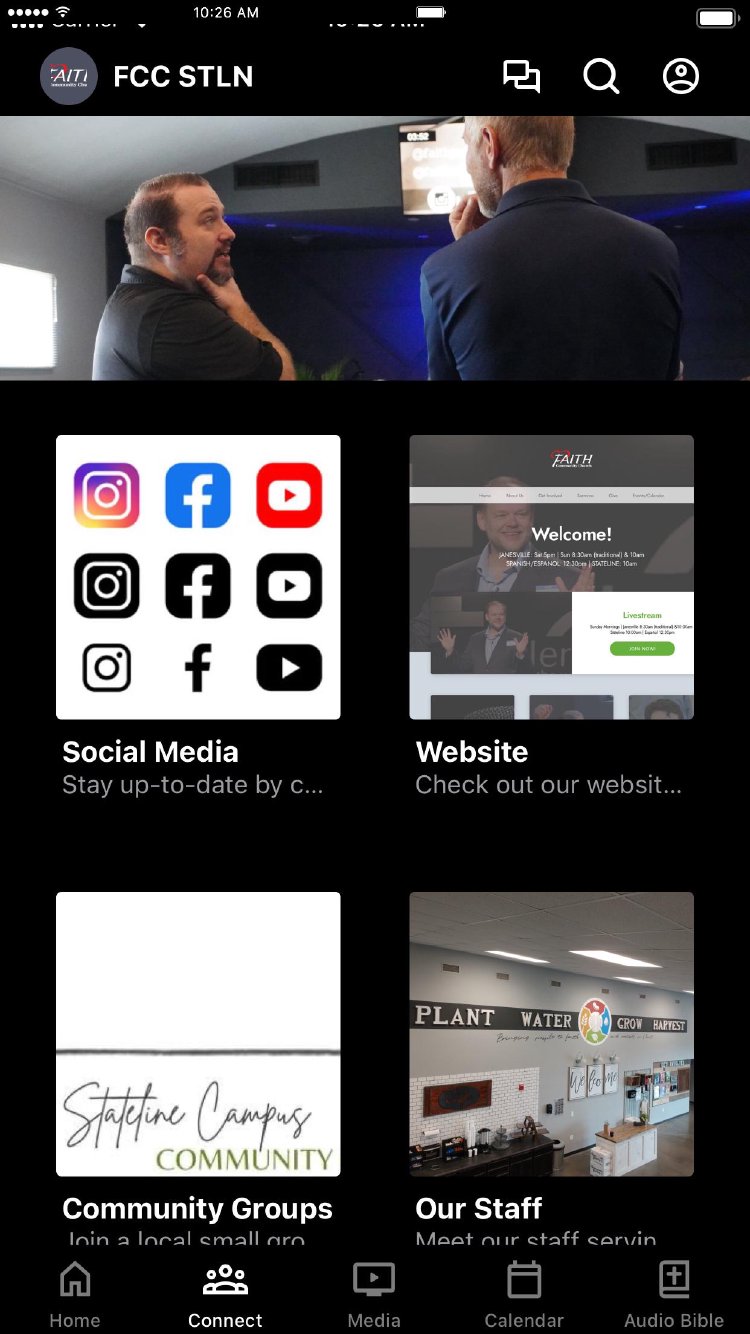Switch to the Calendar tab
This screenshot has height=1334, width=750.
click(x=524, y=1295)
